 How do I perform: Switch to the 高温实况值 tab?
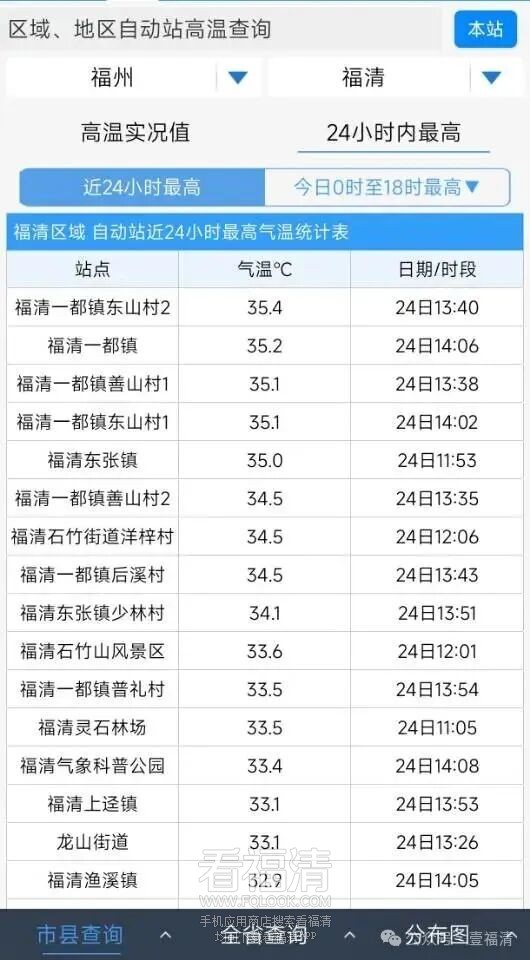pyautogui.click(x=135, y=132)
